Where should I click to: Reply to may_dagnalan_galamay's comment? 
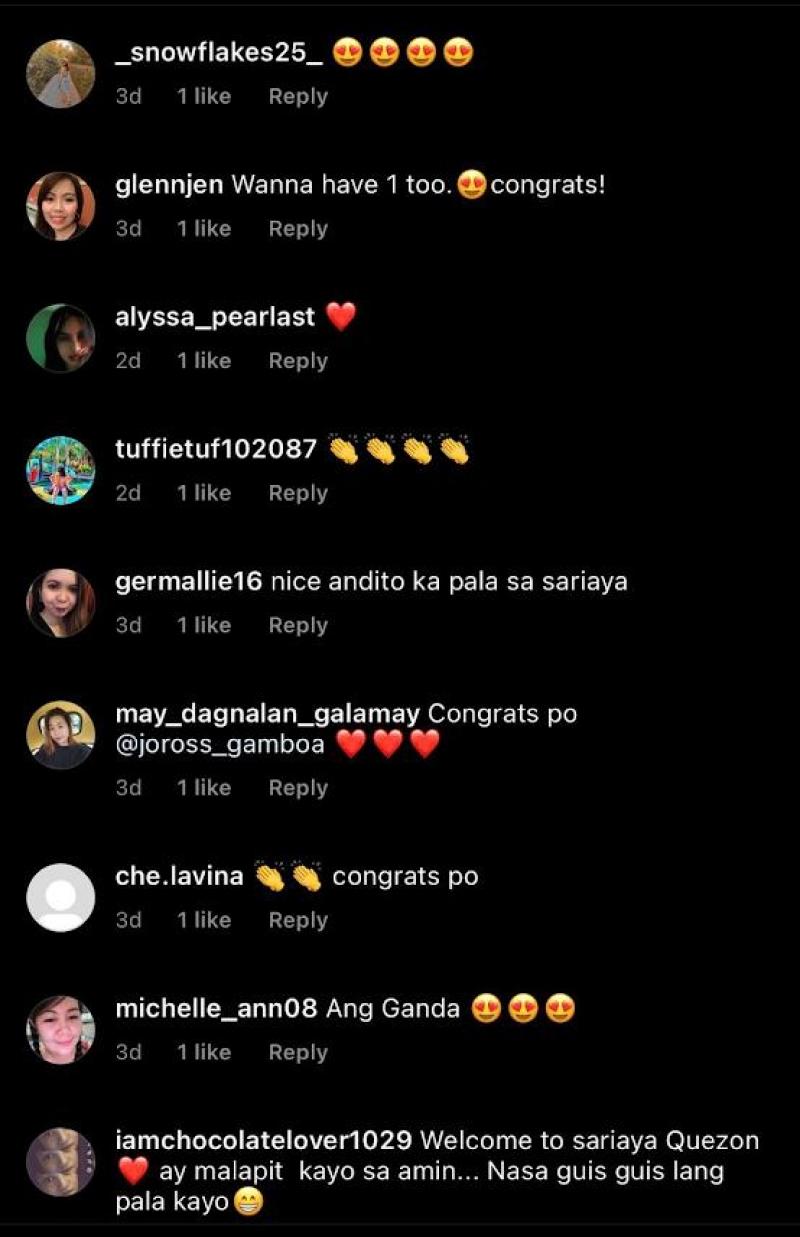point(298,788)
